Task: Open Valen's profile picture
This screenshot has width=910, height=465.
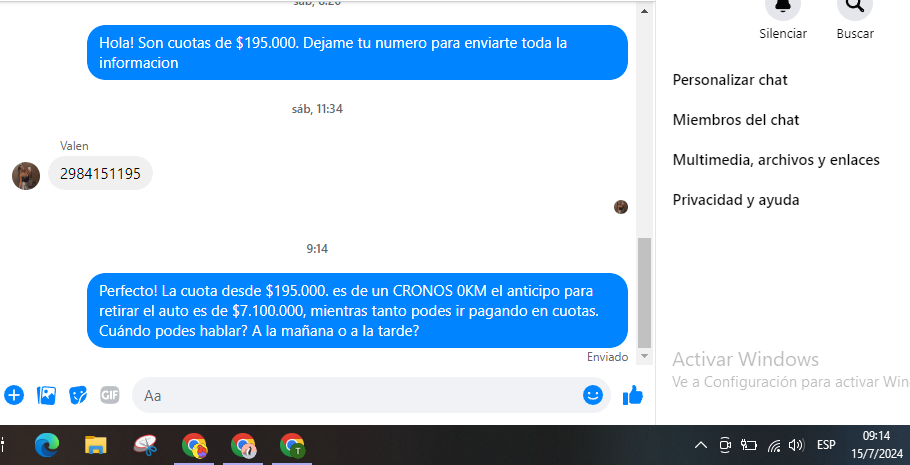Action: (x=26, y=176)
